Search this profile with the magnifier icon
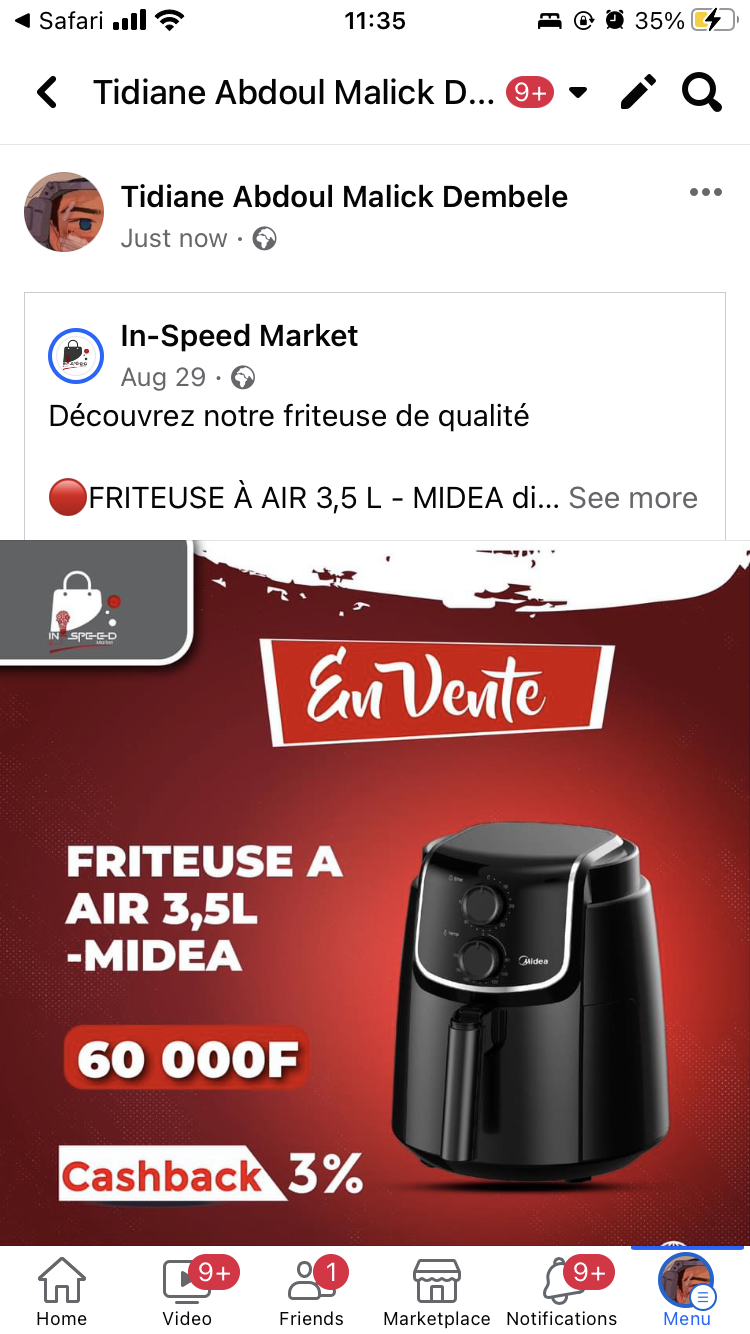The image size is (750, 1334). [x=702, y=93]
